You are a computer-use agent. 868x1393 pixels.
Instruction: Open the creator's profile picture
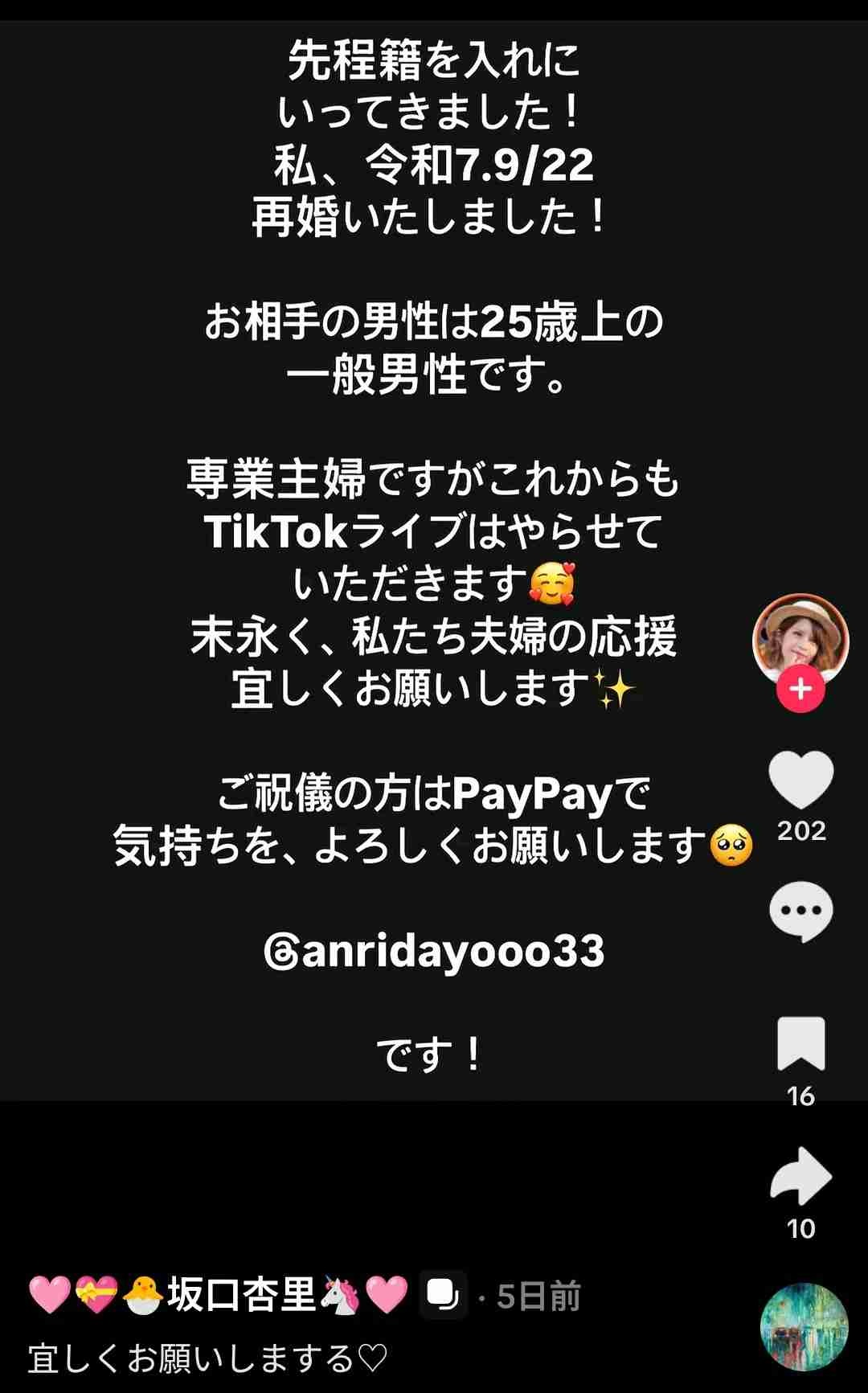[800, 639]
